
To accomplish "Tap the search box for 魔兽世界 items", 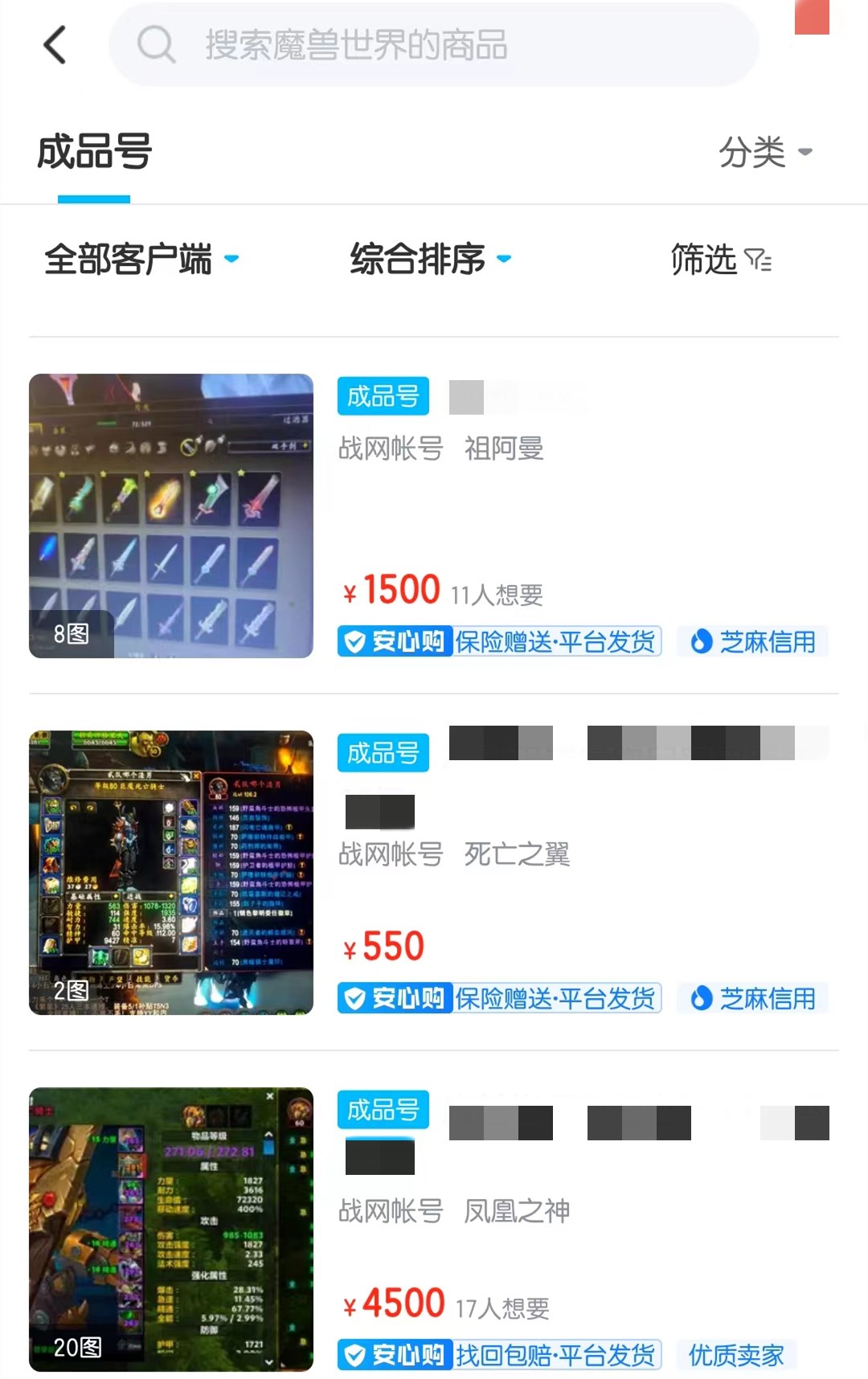I will [434, 45].
